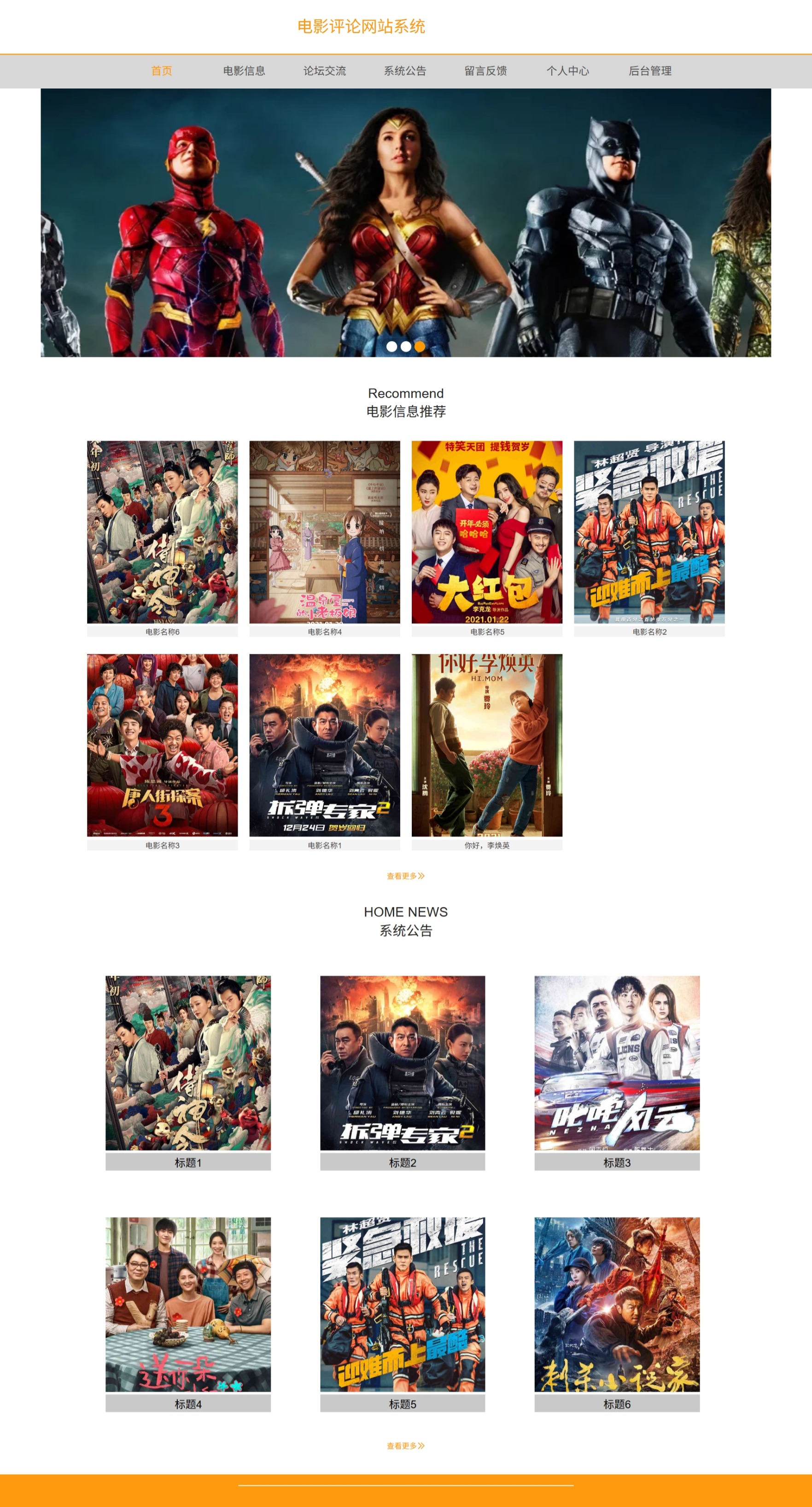Open movie card 电影名称5
Image resolution: width=812 pixels, height=1507 pixels.
coord(487,538)
